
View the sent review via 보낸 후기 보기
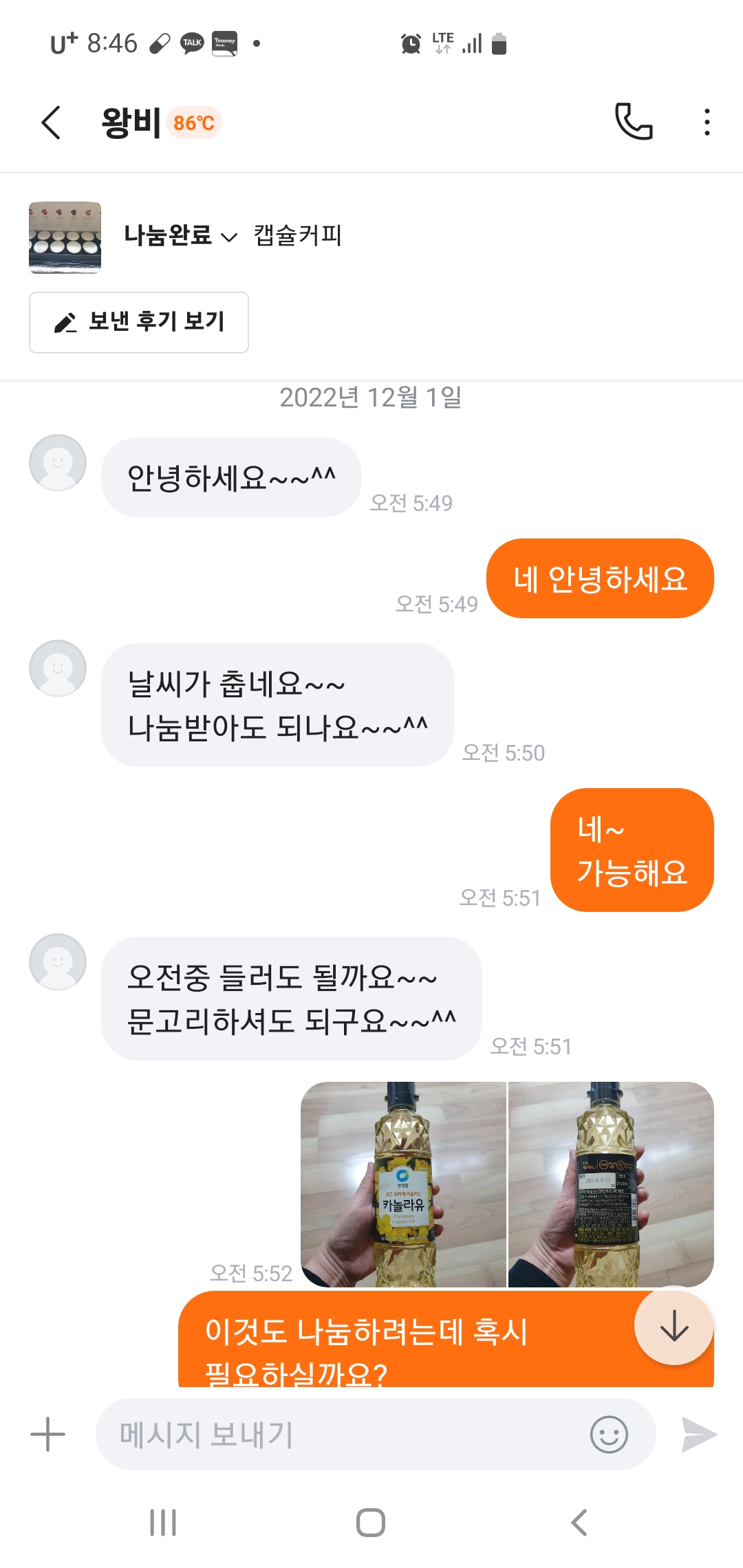click(x=139, y=323)
